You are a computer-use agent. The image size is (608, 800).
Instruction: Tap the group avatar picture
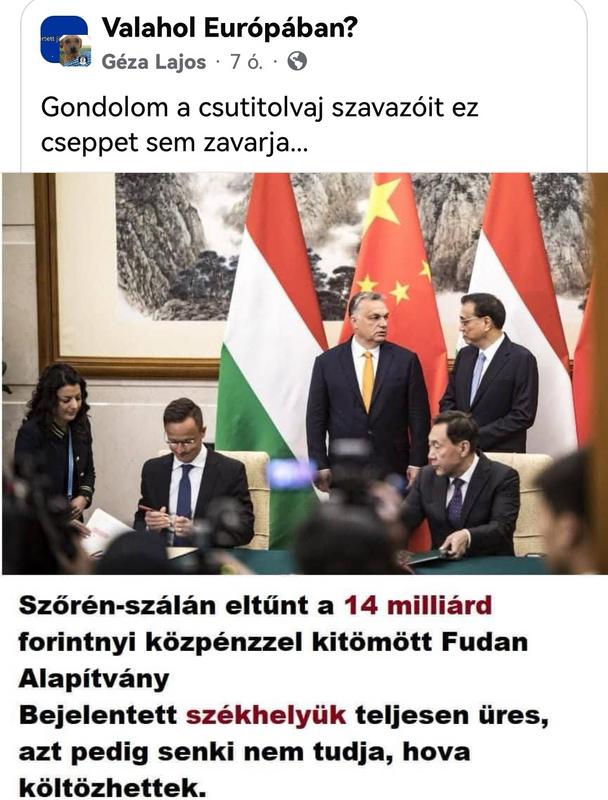pos(63,40)
